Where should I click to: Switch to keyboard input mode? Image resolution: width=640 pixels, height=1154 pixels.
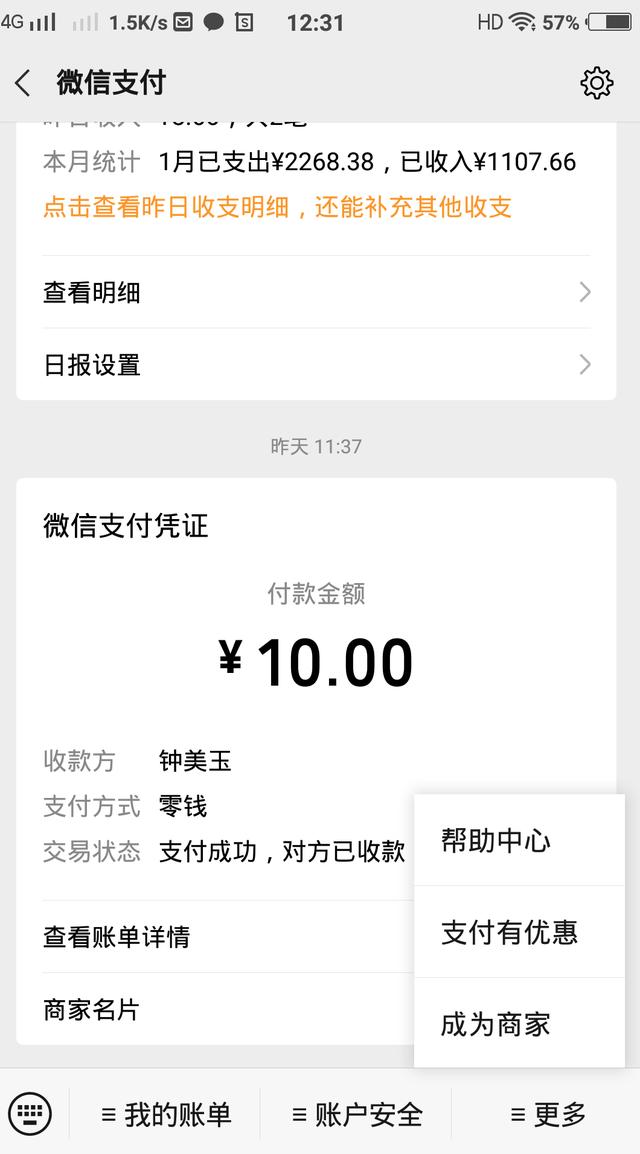[x=30, y=1113]
